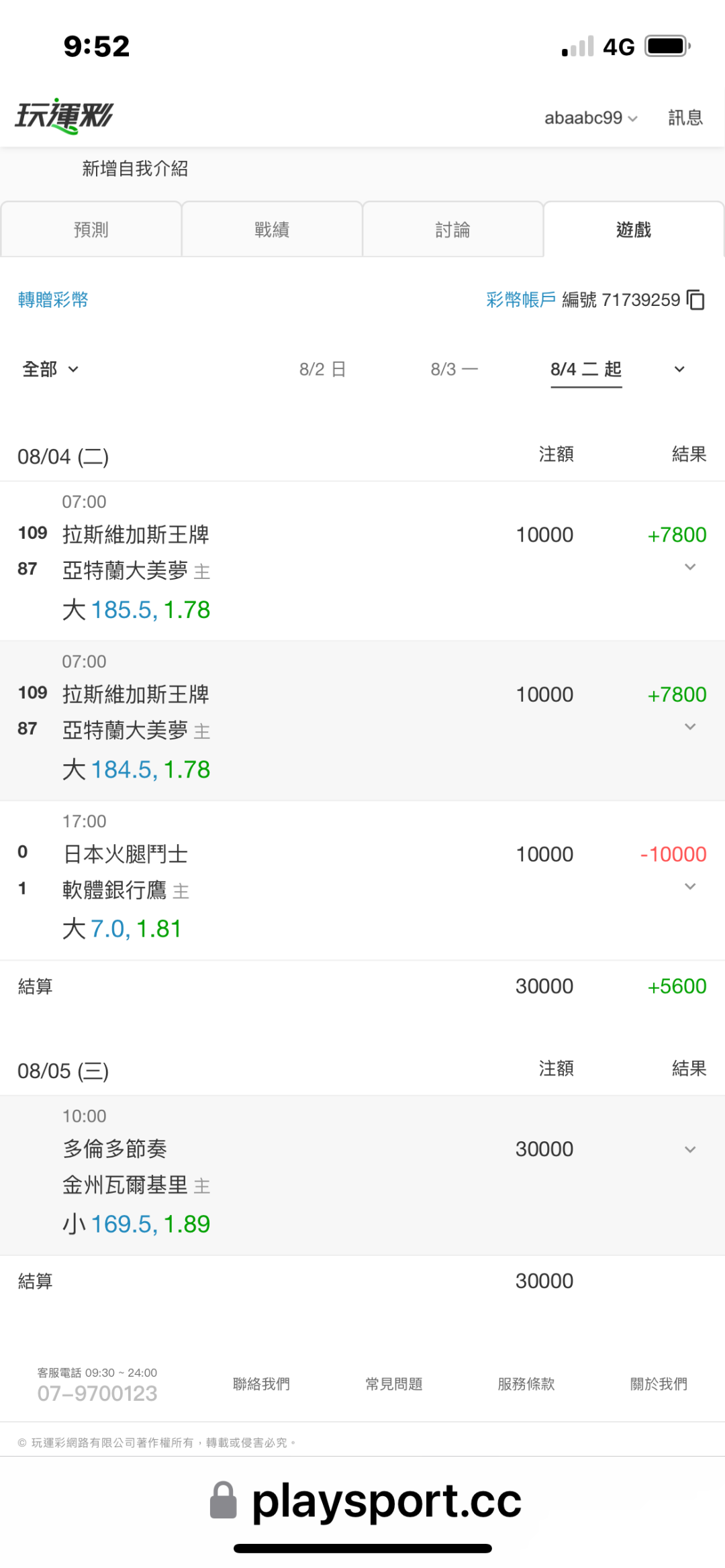
Task: Expand the 多倫多節奏 bet details
Action: (x=690, y=1149)
